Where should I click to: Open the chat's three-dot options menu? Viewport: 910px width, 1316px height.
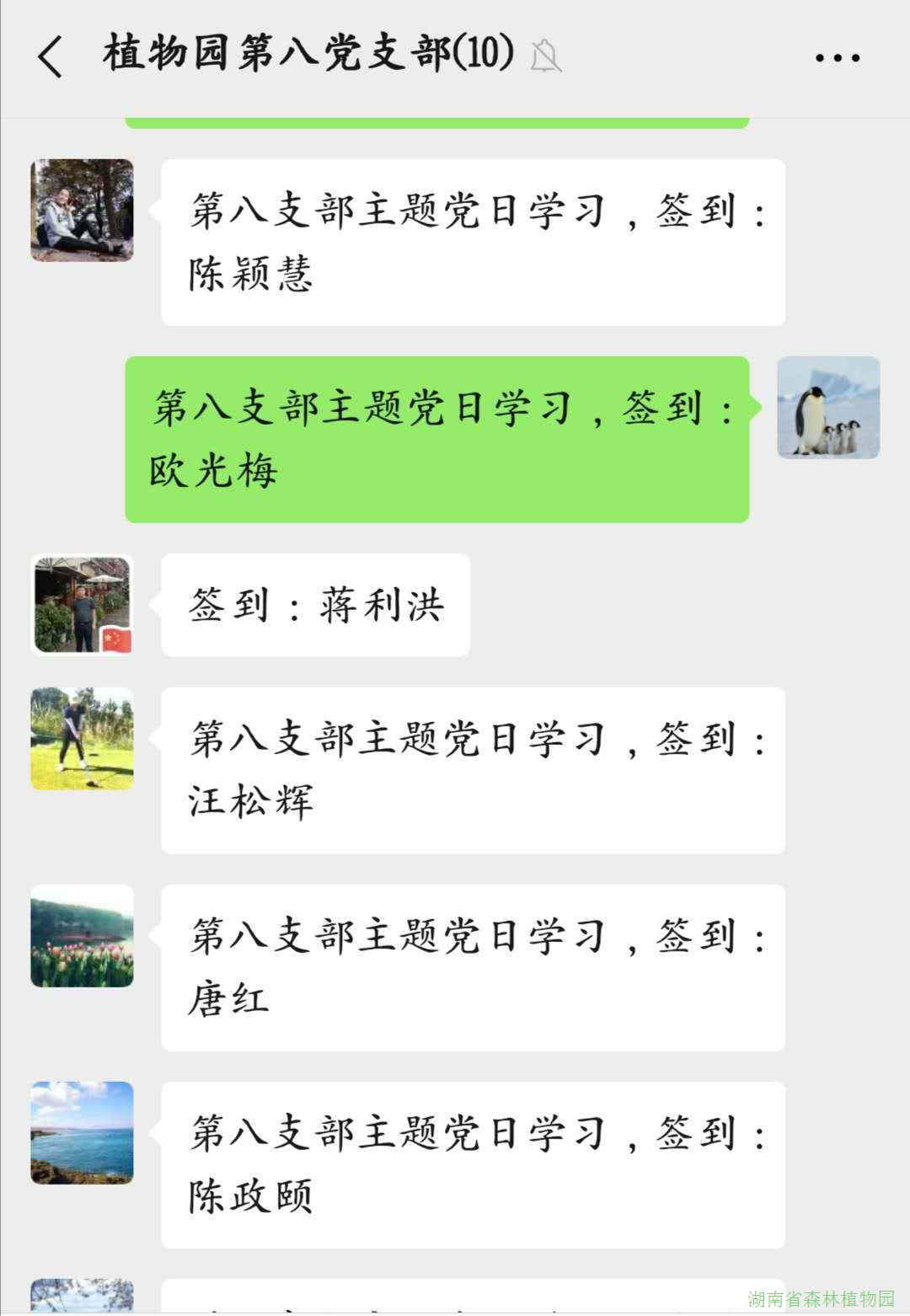837,58
